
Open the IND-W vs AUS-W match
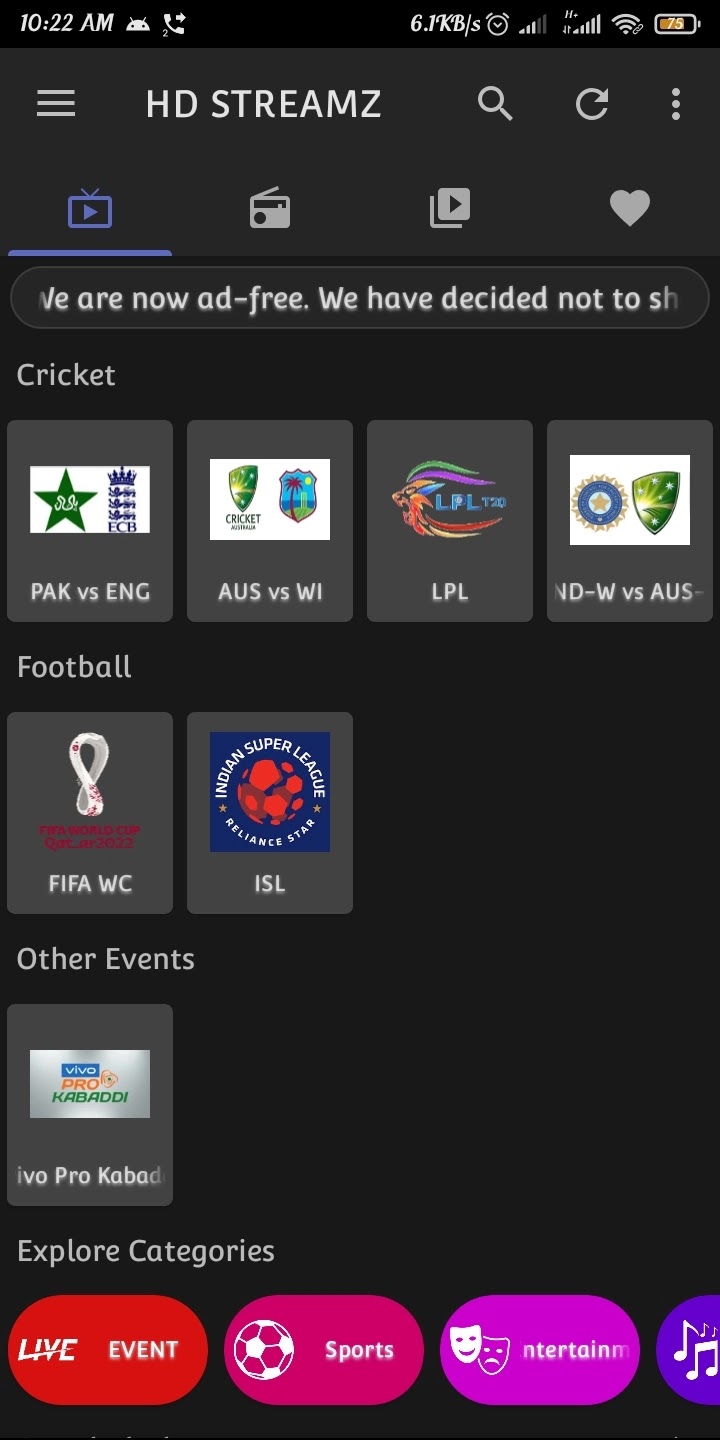point(630,521)
